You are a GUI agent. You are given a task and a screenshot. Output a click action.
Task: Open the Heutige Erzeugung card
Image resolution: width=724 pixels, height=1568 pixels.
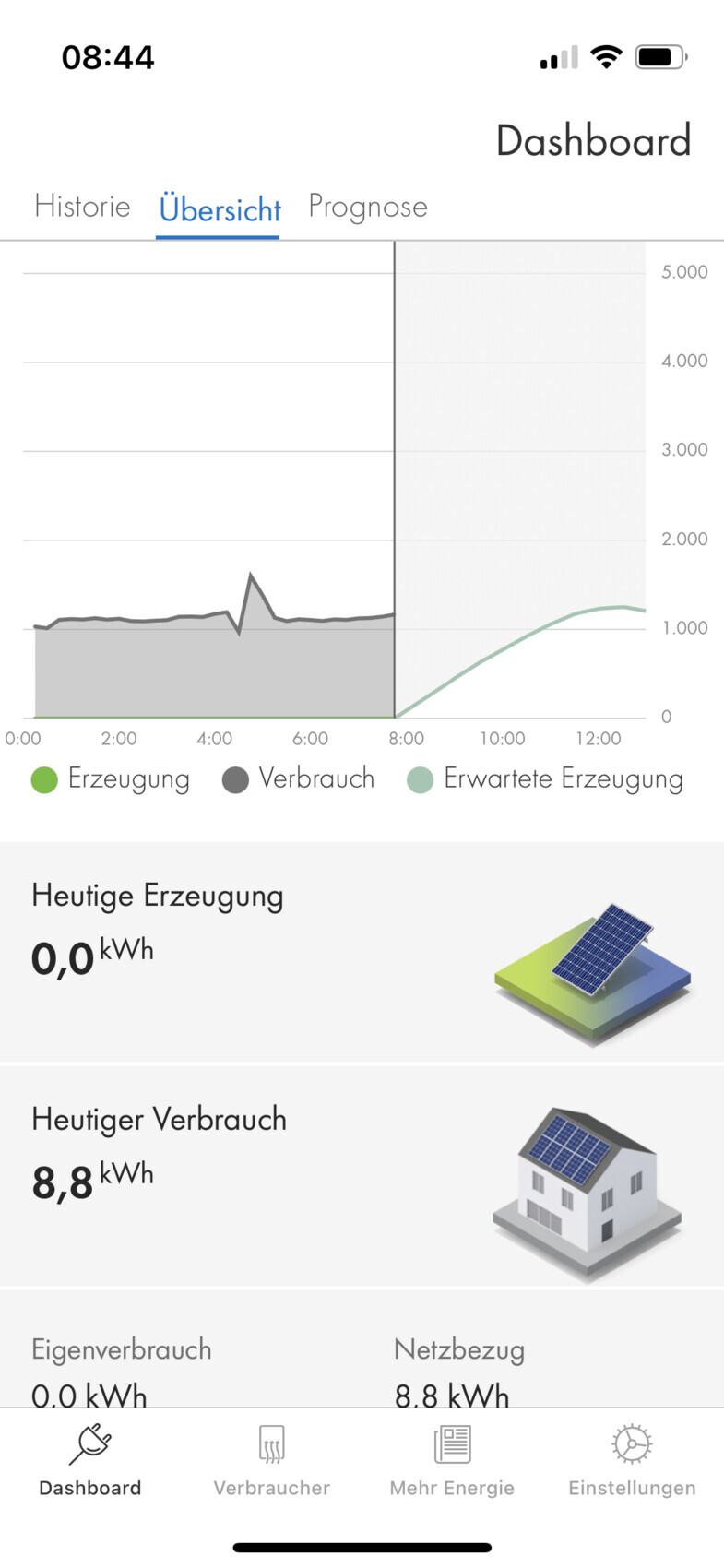coord(362,952)
